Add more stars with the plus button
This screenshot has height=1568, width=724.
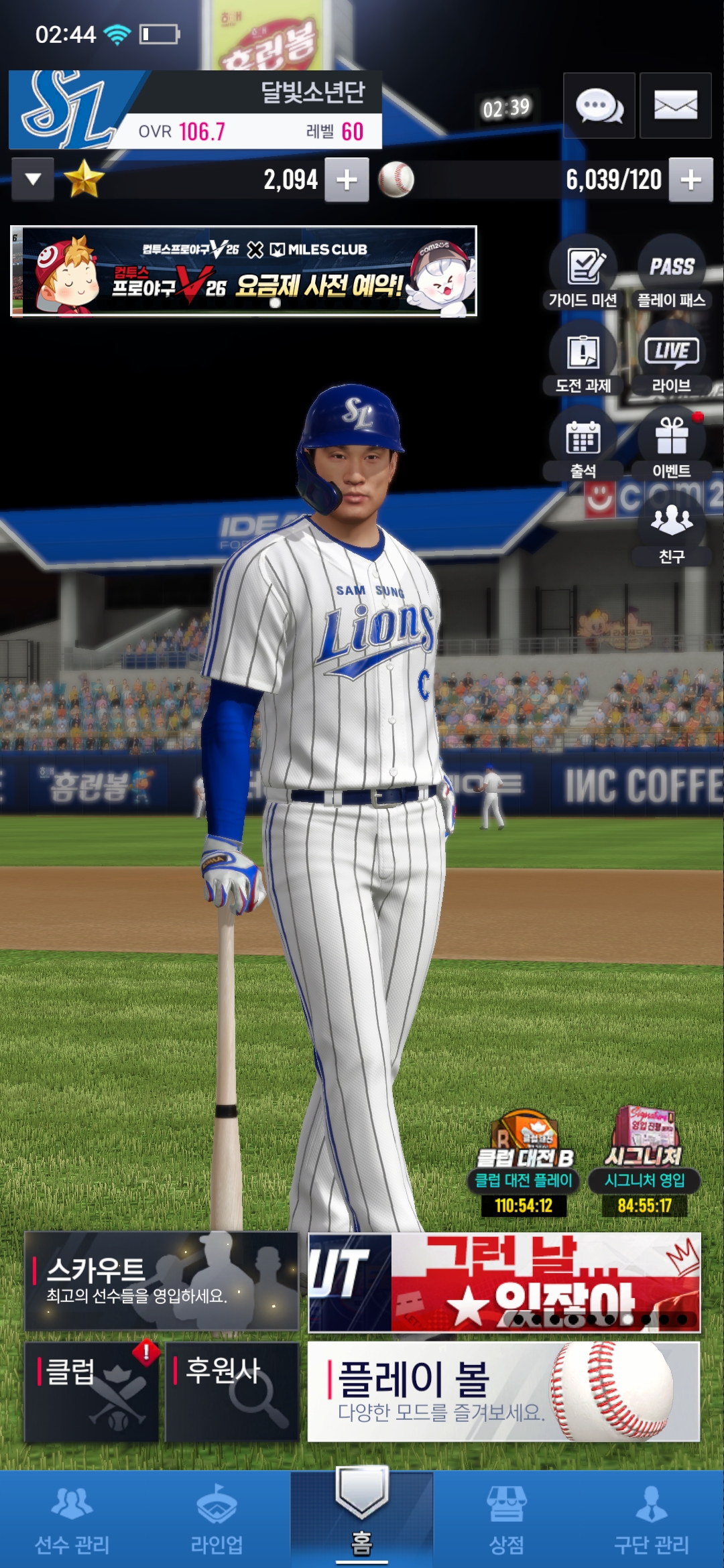347,180
